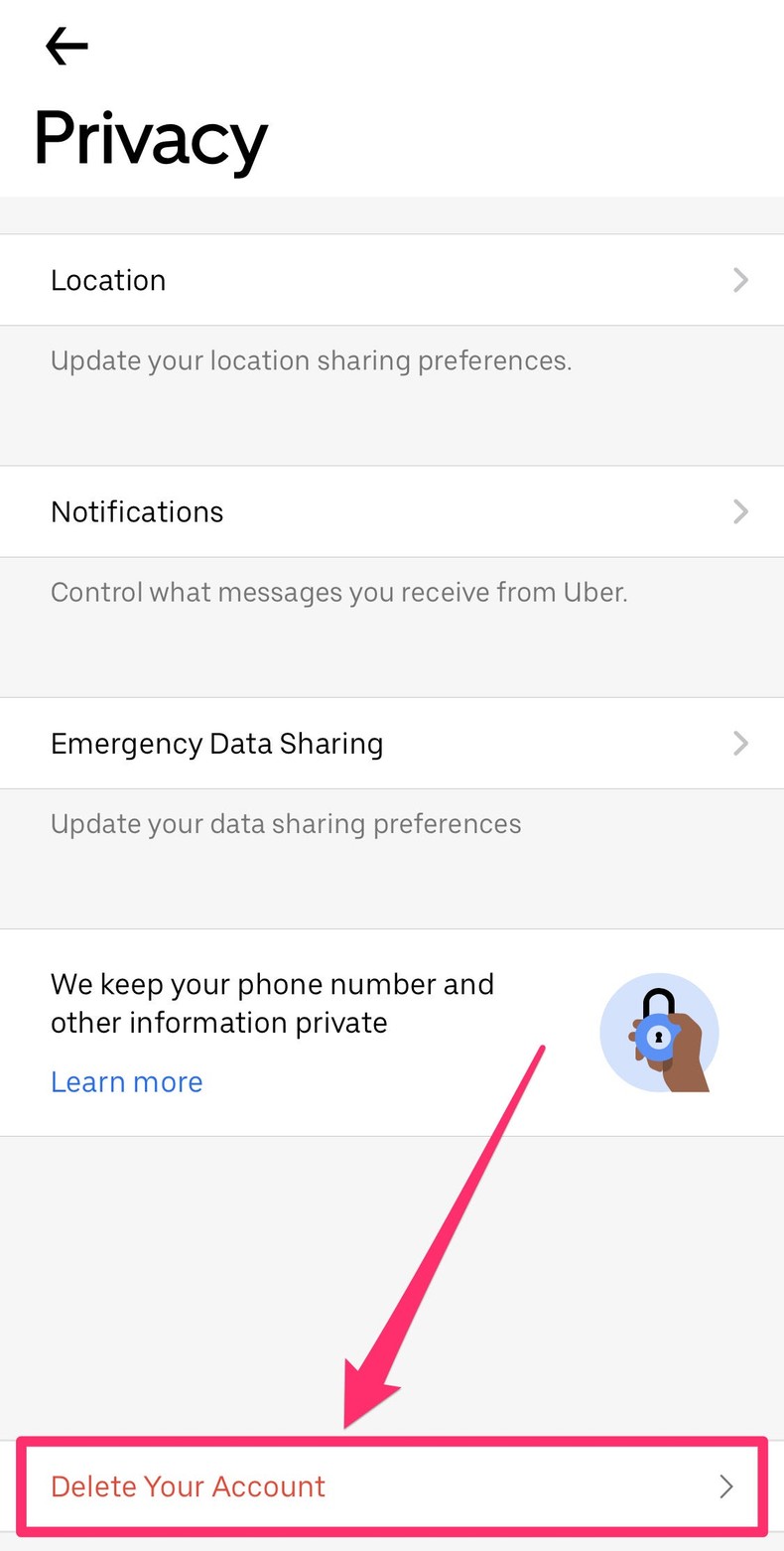The image size is (784, 1551).
Task: Open Location privacy settings
Action: pos(392,280)
